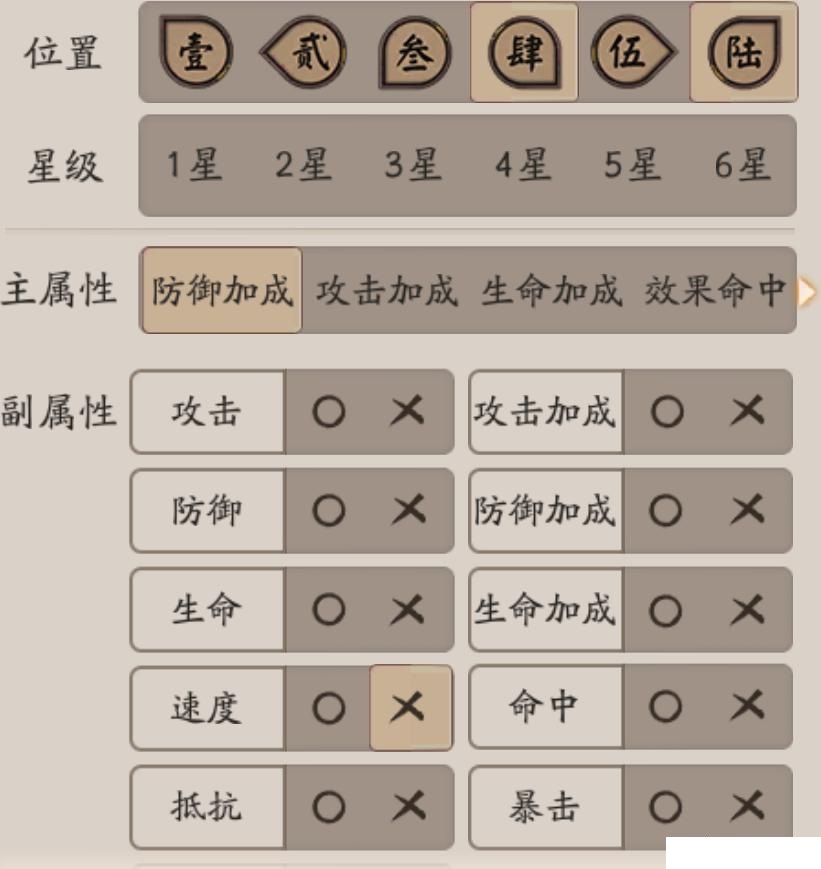Select position 贰 filter

point(304,52)
